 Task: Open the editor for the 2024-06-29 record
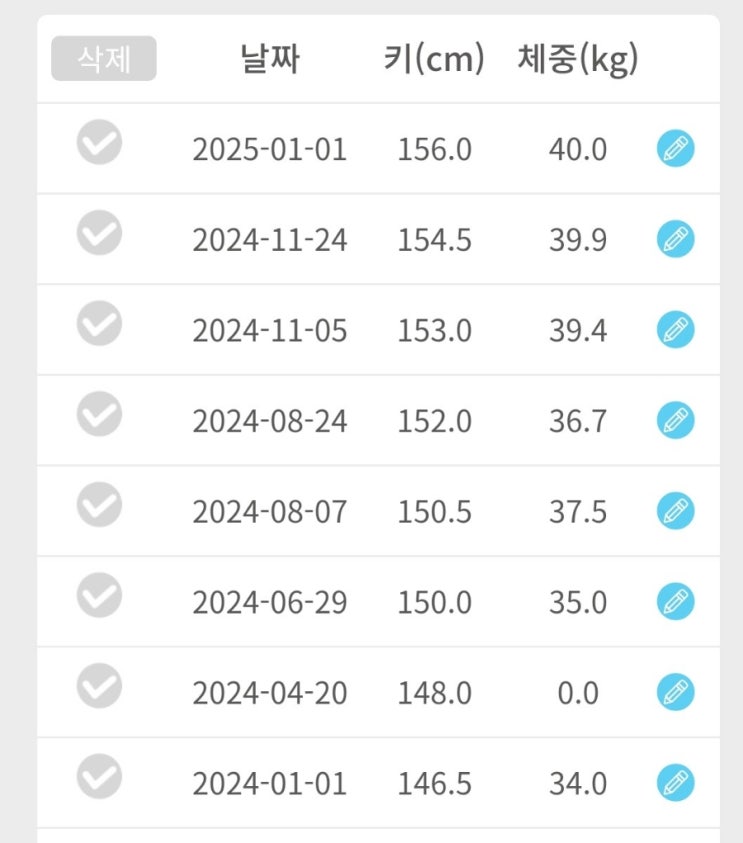click(675, 602)
